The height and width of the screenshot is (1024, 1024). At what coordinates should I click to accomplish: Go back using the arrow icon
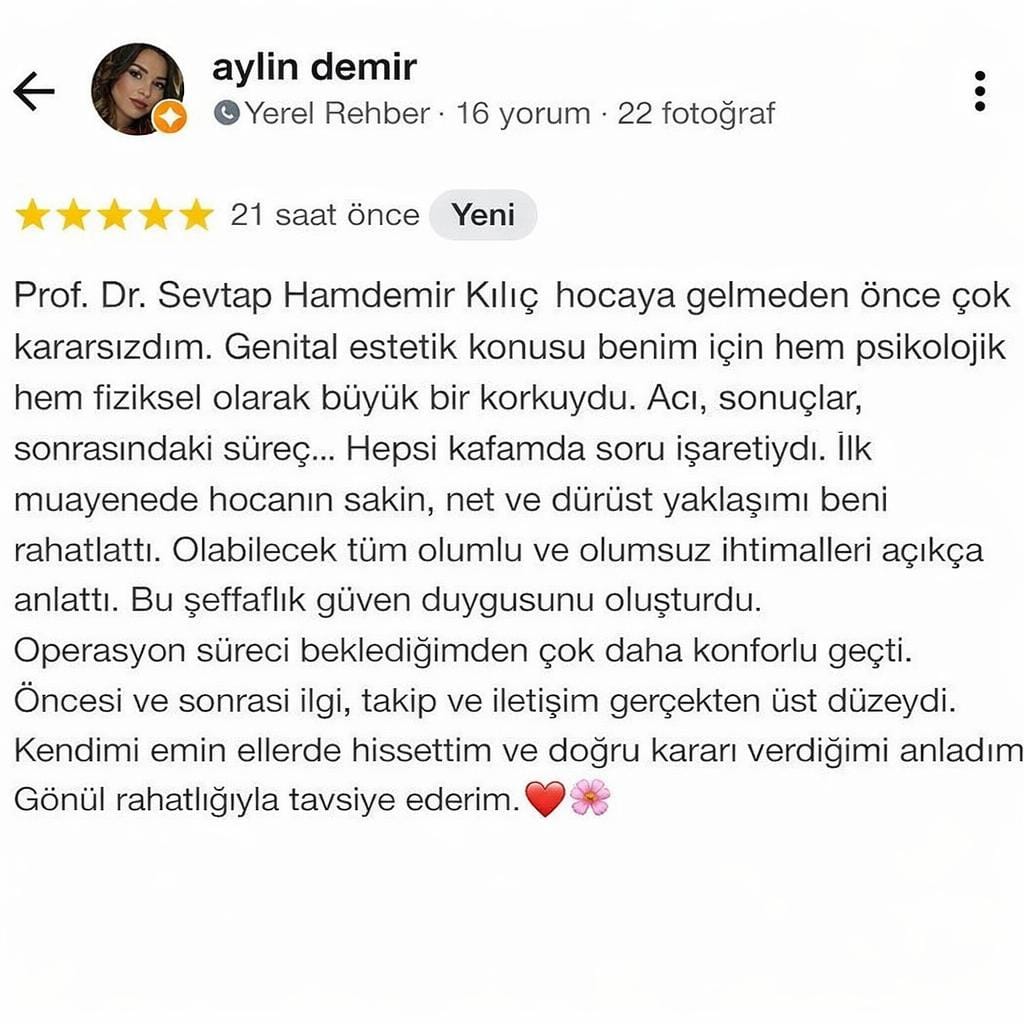33,91
